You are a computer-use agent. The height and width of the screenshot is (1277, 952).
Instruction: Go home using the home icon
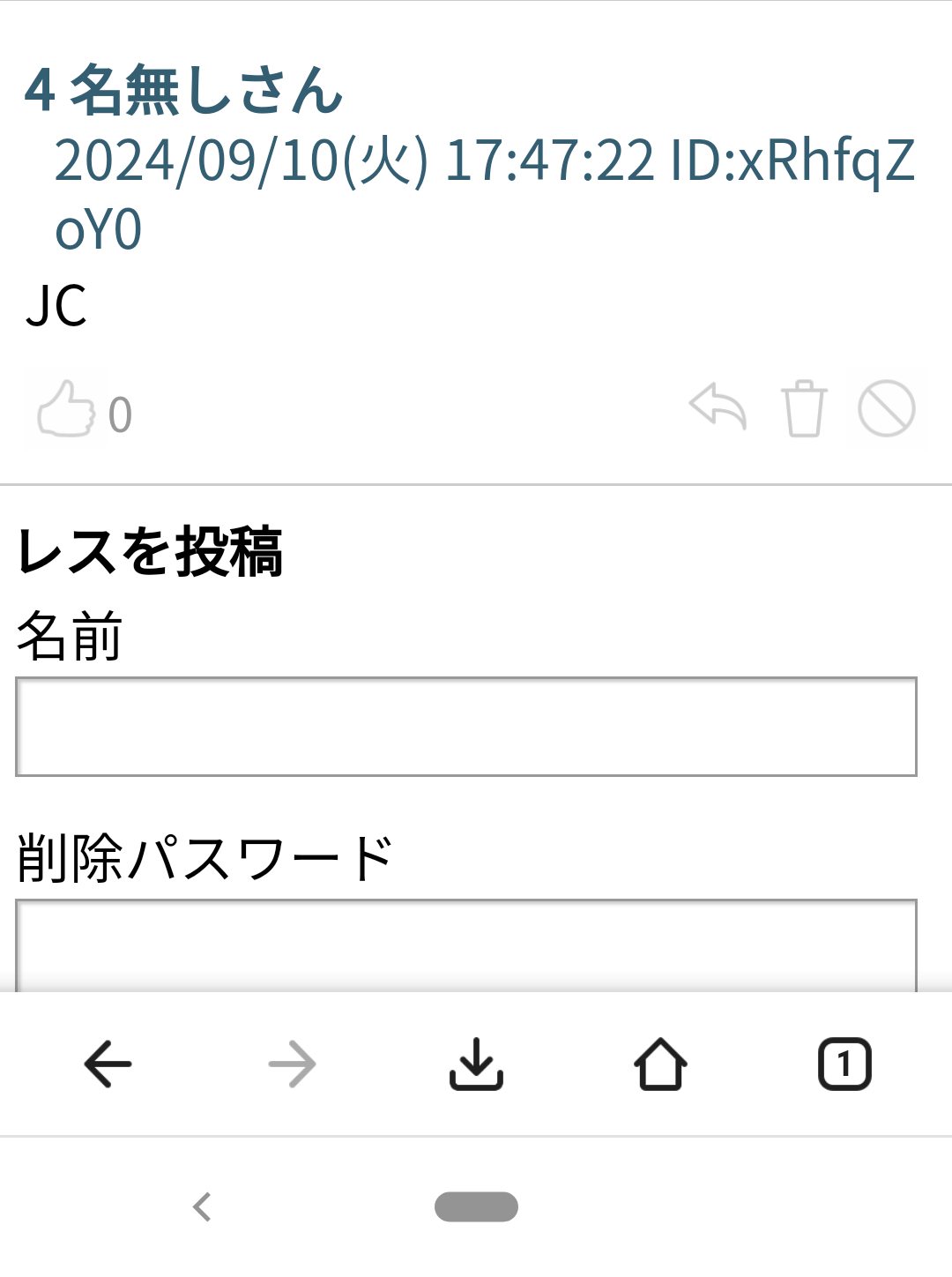click(659, 1064)
